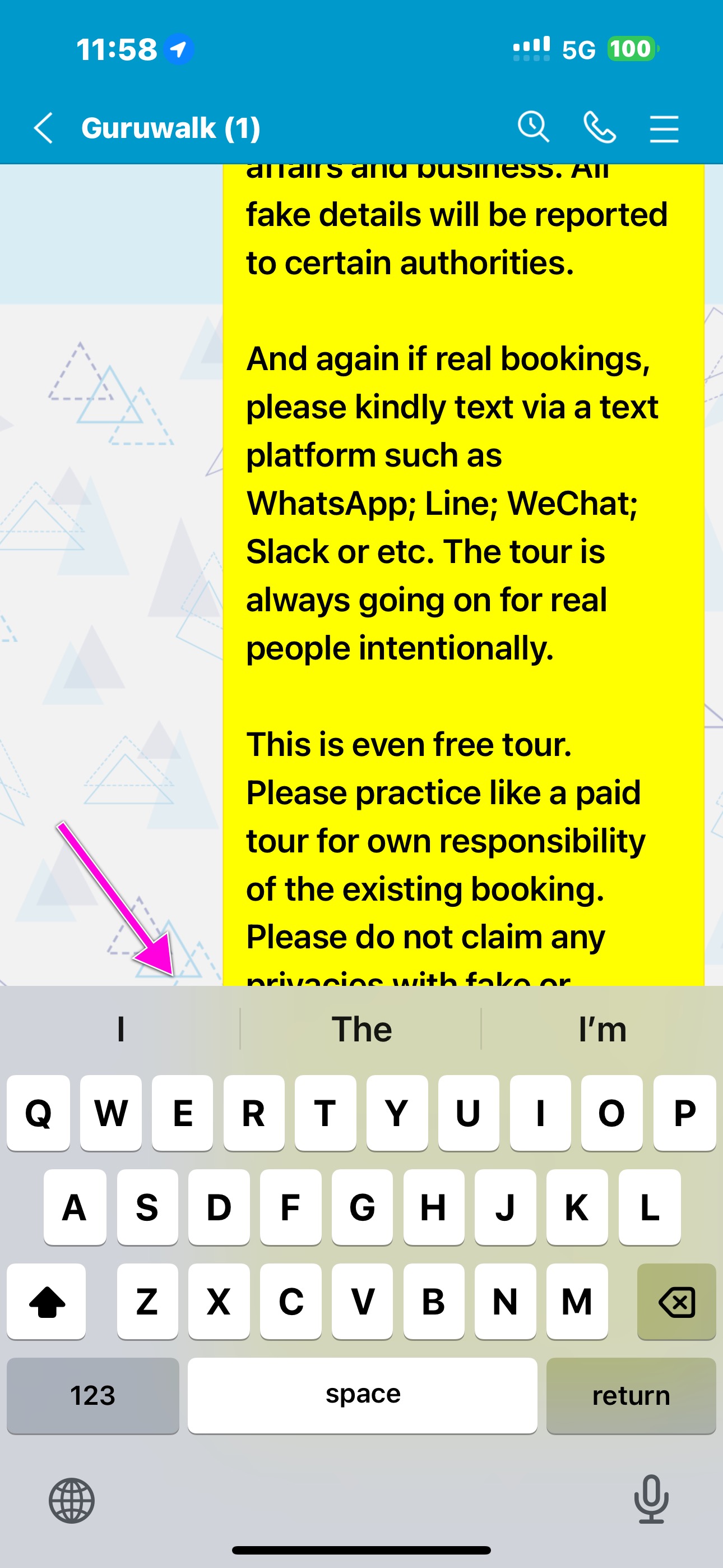Search within the Guruwalk chat
The image size is (723, 1568).
click(x=533, y=127)
